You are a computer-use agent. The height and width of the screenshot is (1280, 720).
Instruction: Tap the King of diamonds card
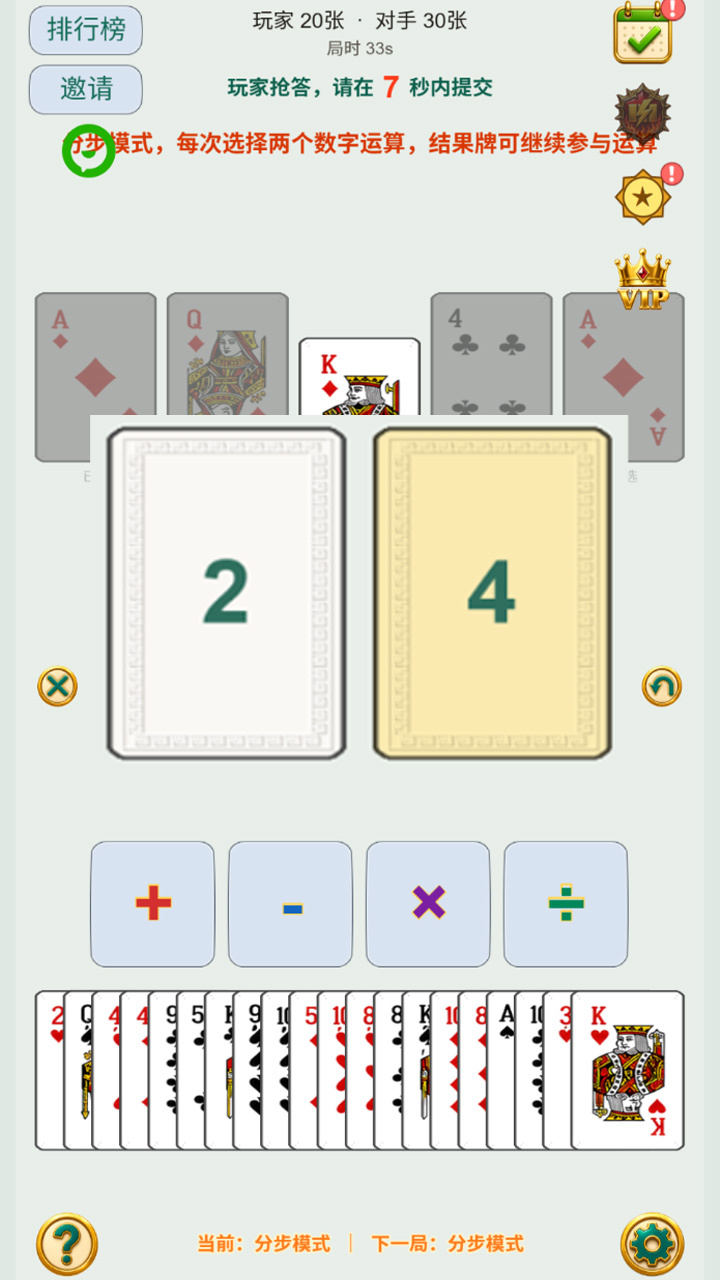click(x=360, y=377)
